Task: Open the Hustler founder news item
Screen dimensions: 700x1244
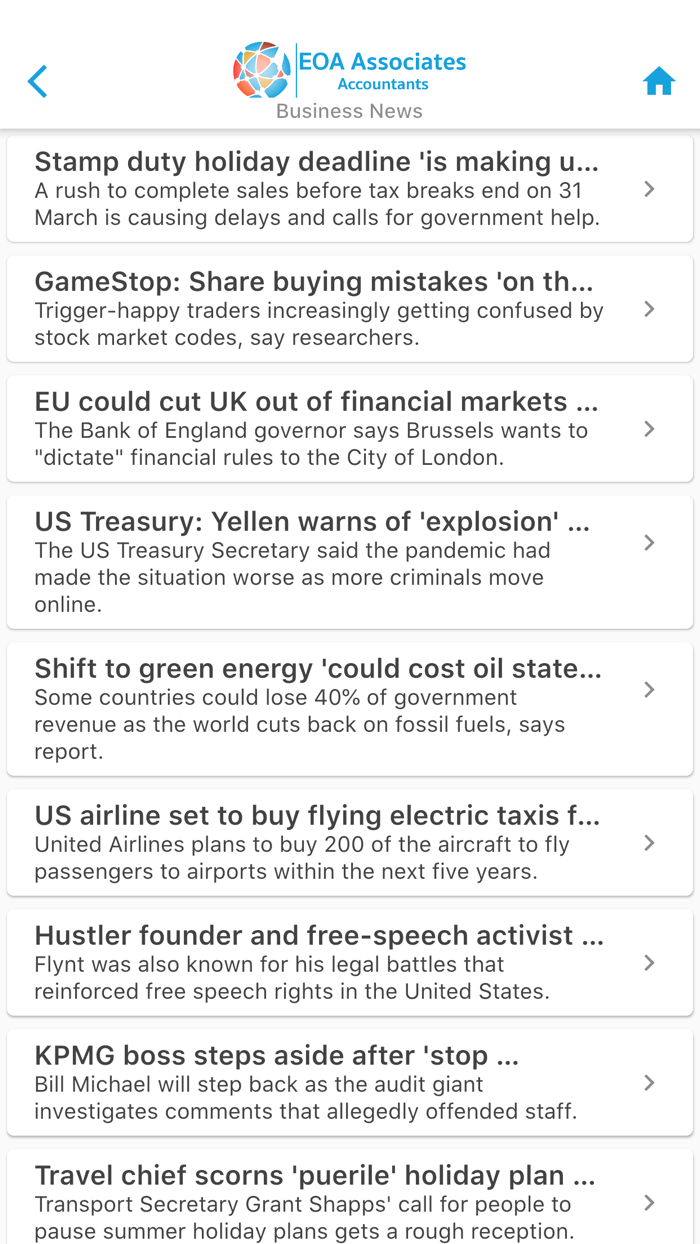Action: [349, 963]
